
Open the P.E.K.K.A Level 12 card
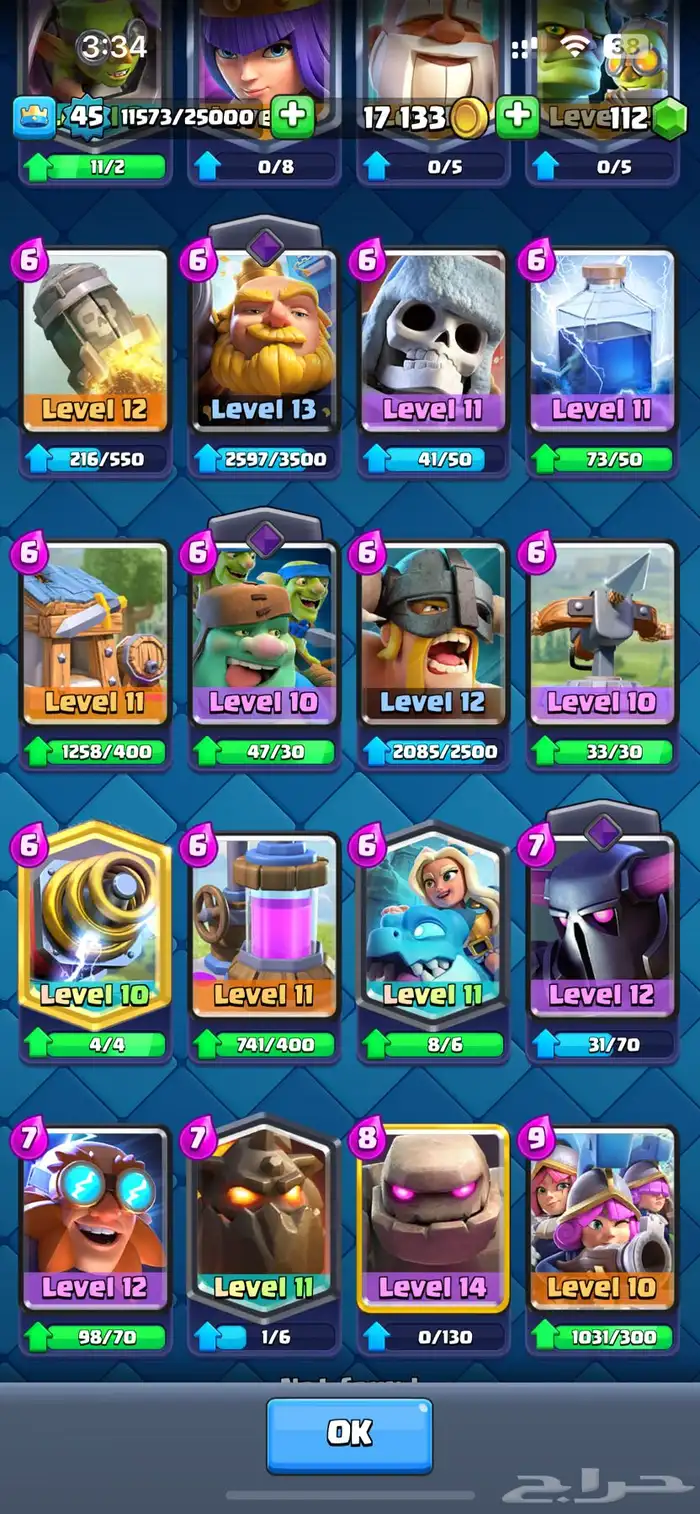pos(602,927)
